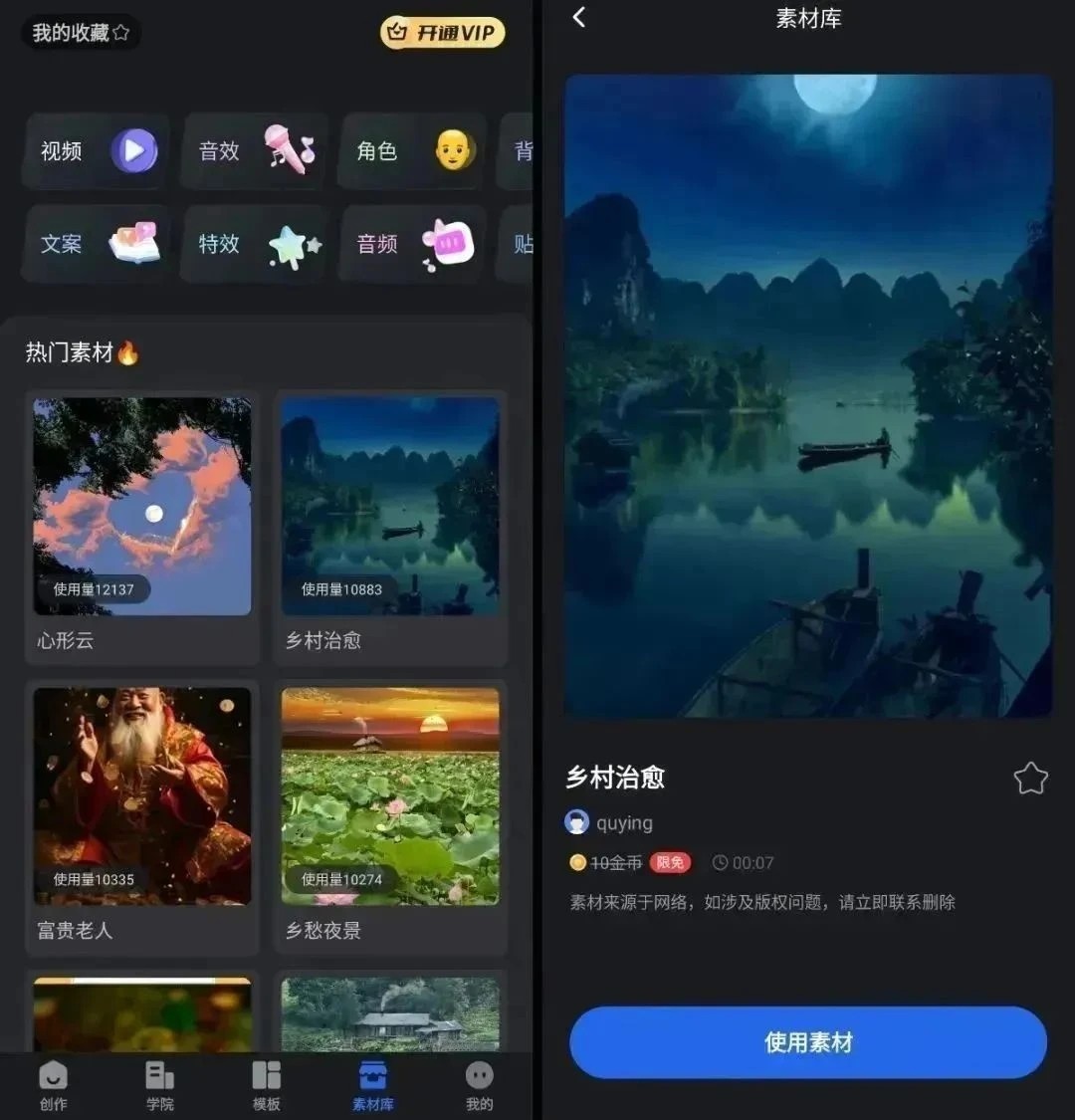Switch to the 学院 tab
This screenshot has width=1075, height=1120.
pos(159,1085)
